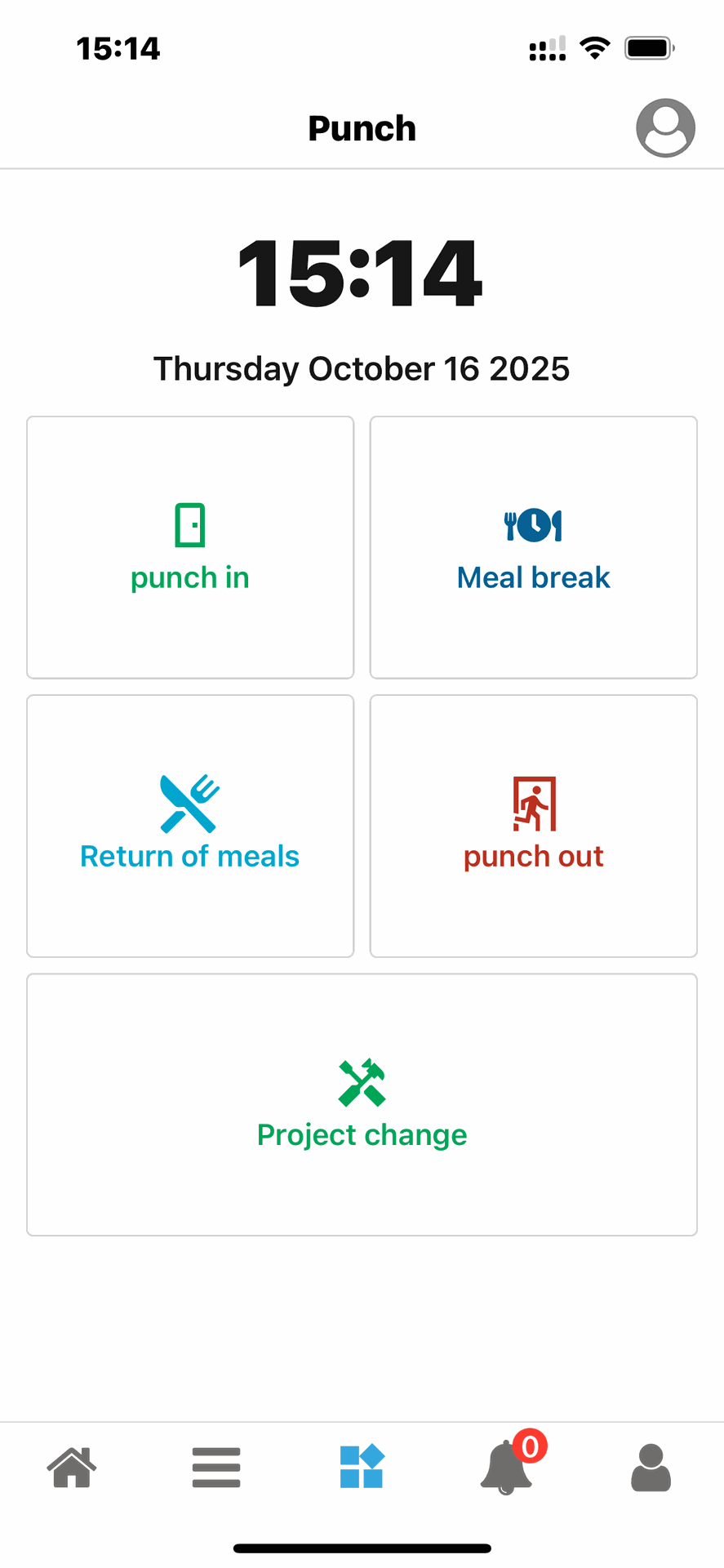Tap the battery indicator in status bar

coord(649,47)
